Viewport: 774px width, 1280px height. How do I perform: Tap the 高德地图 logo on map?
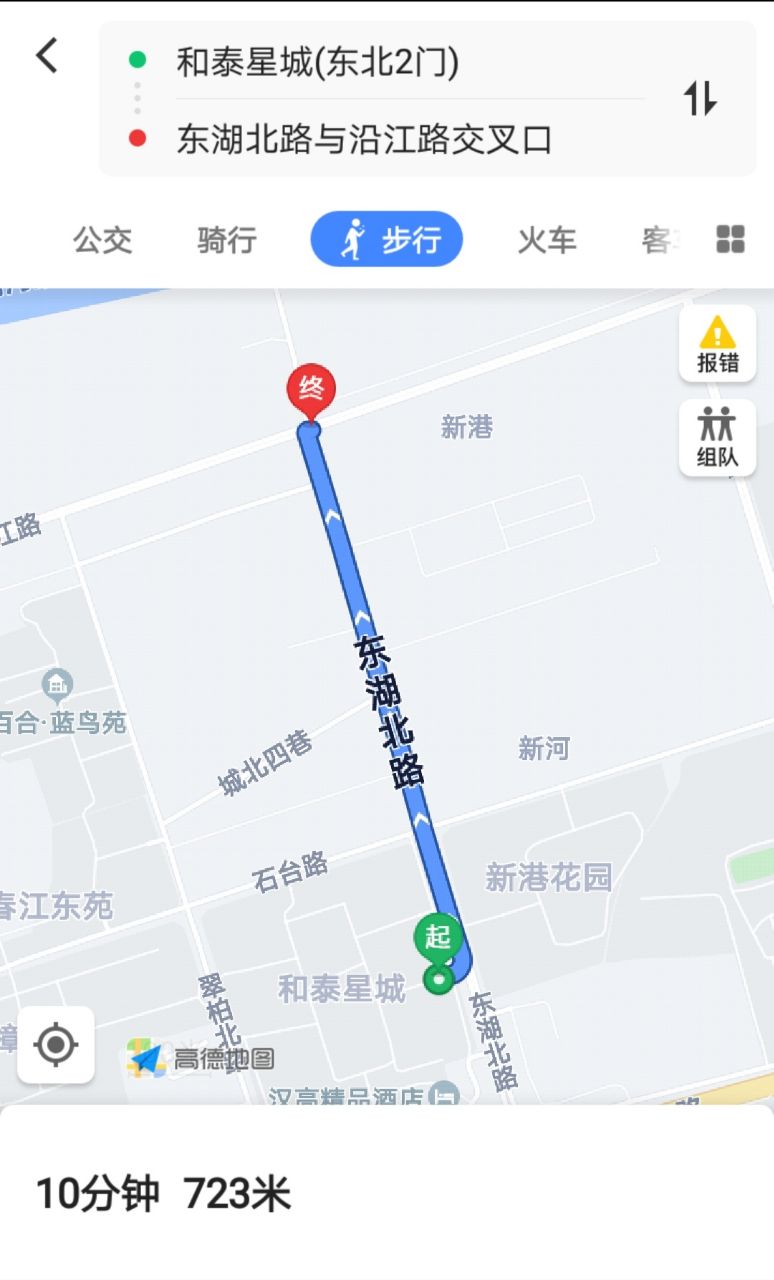pyautogui.click(x=204, y=1059)
